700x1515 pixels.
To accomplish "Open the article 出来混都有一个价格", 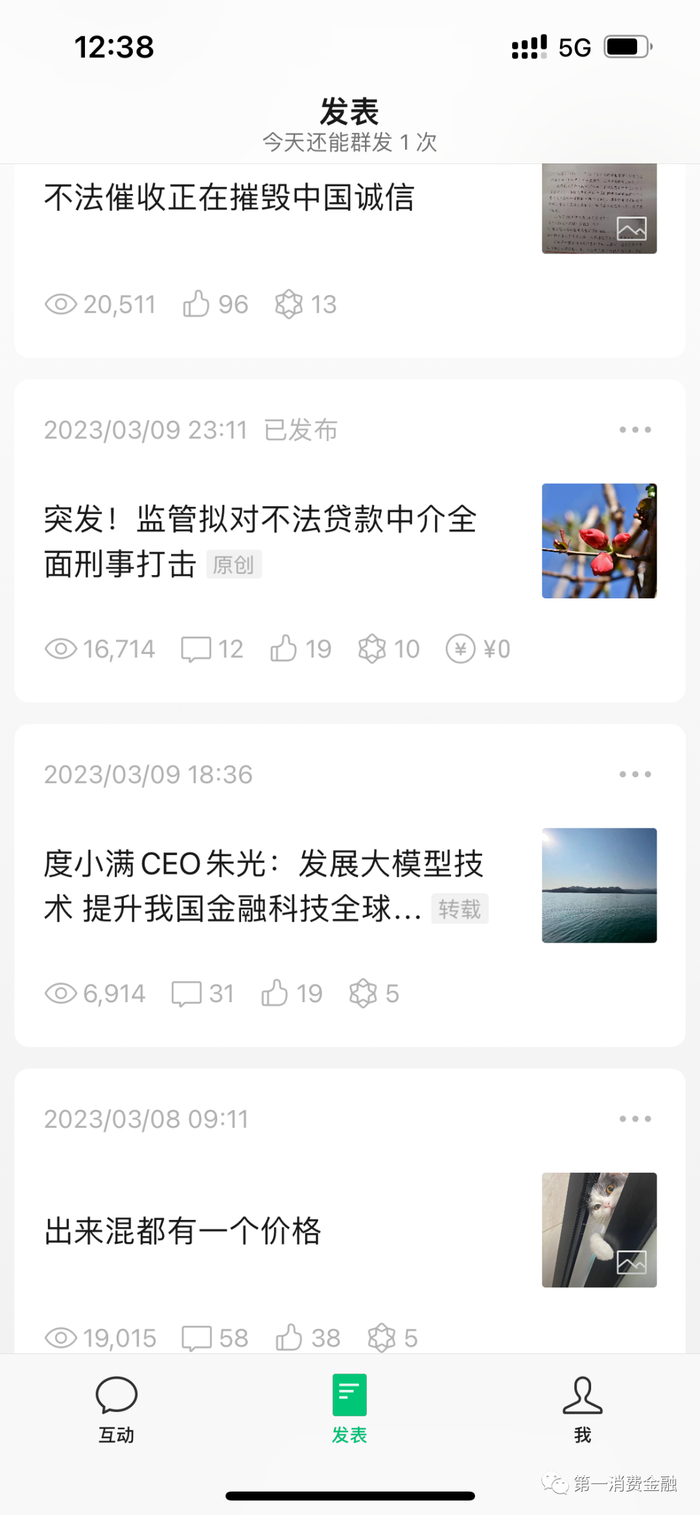I will tap(183, 1231).
